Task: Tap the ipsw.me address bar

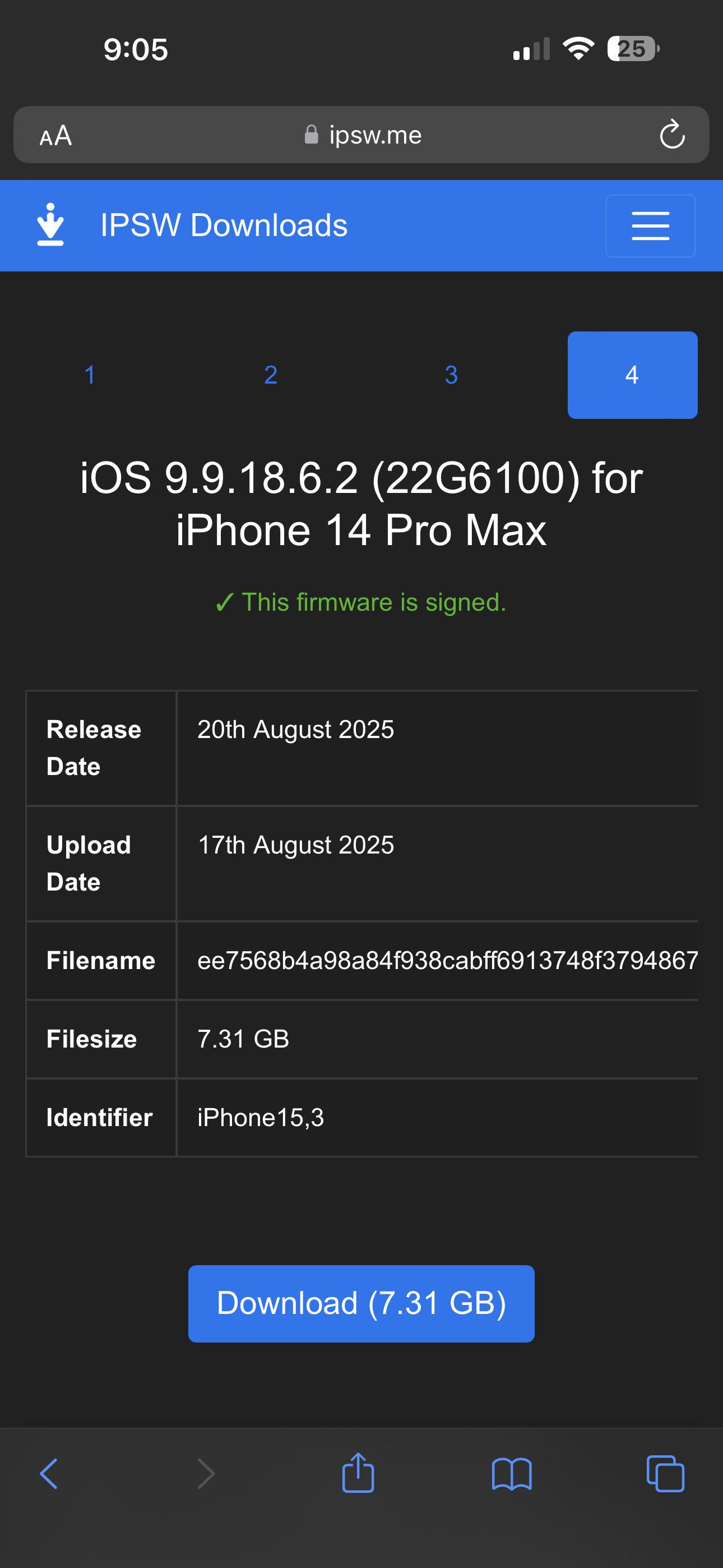Action: coord(363,135)
